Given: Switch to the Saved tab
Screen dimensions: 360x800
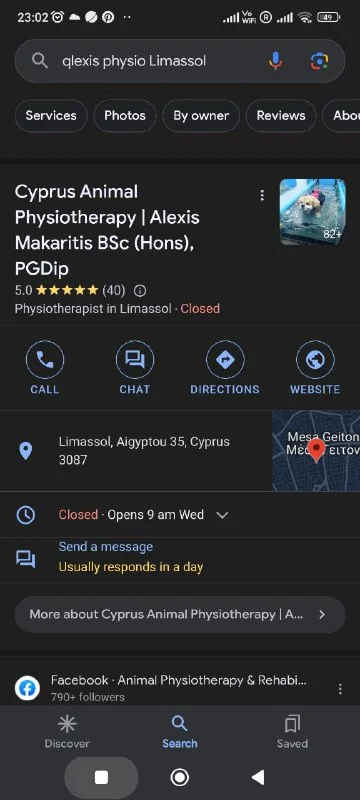Looking at the screenshot, I should click(292, 732).
